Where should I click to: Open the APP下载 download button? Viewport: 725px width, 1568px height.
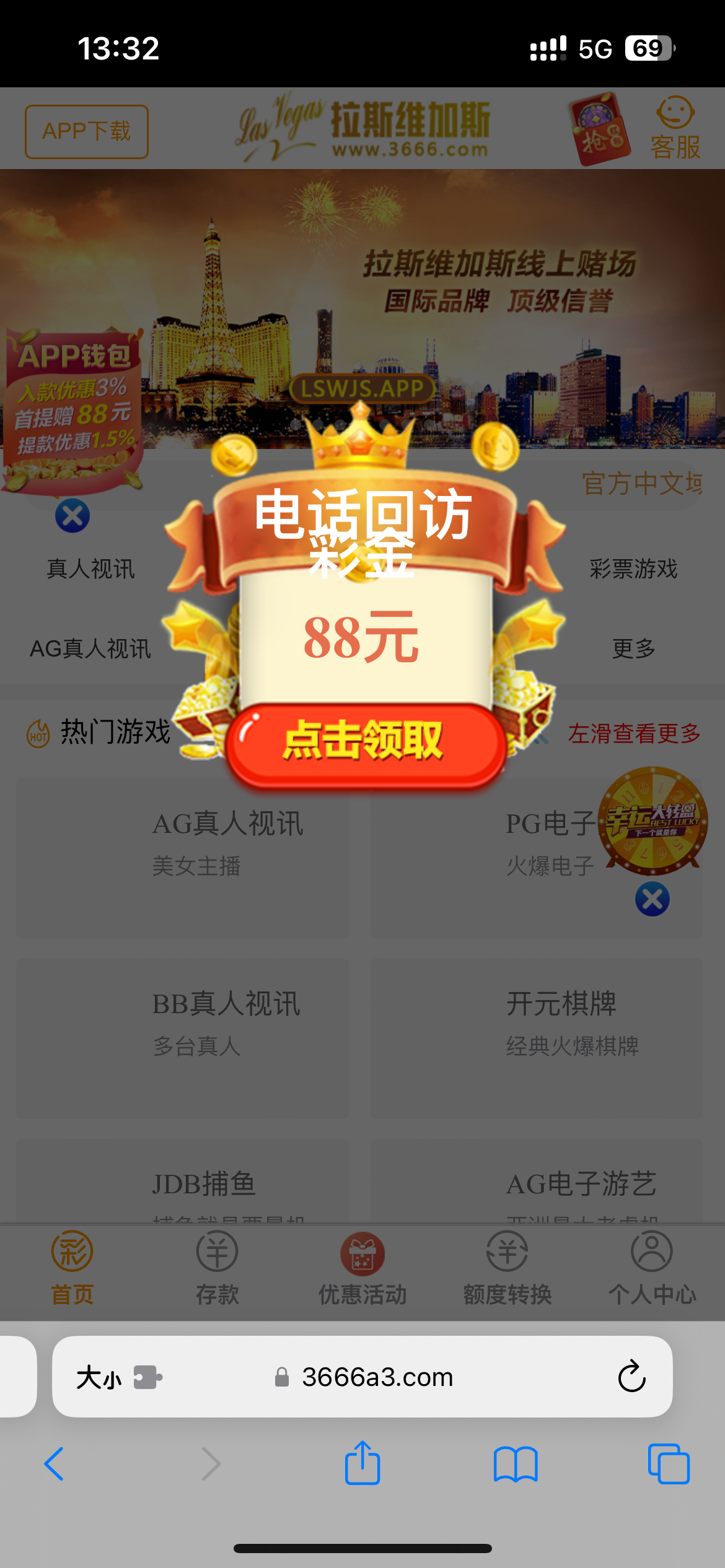point(87,131)
